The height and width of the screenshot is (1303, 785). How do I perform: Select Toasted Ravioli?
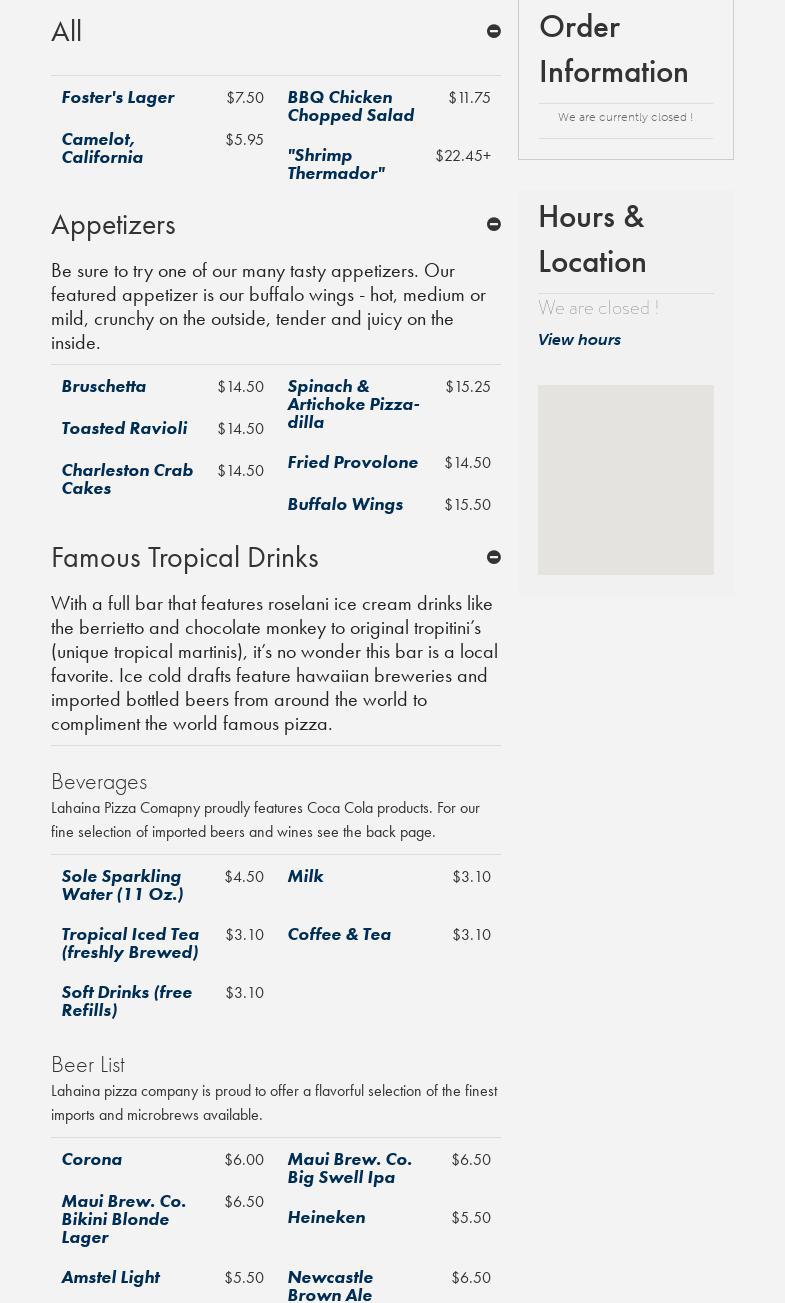[124, 428]
